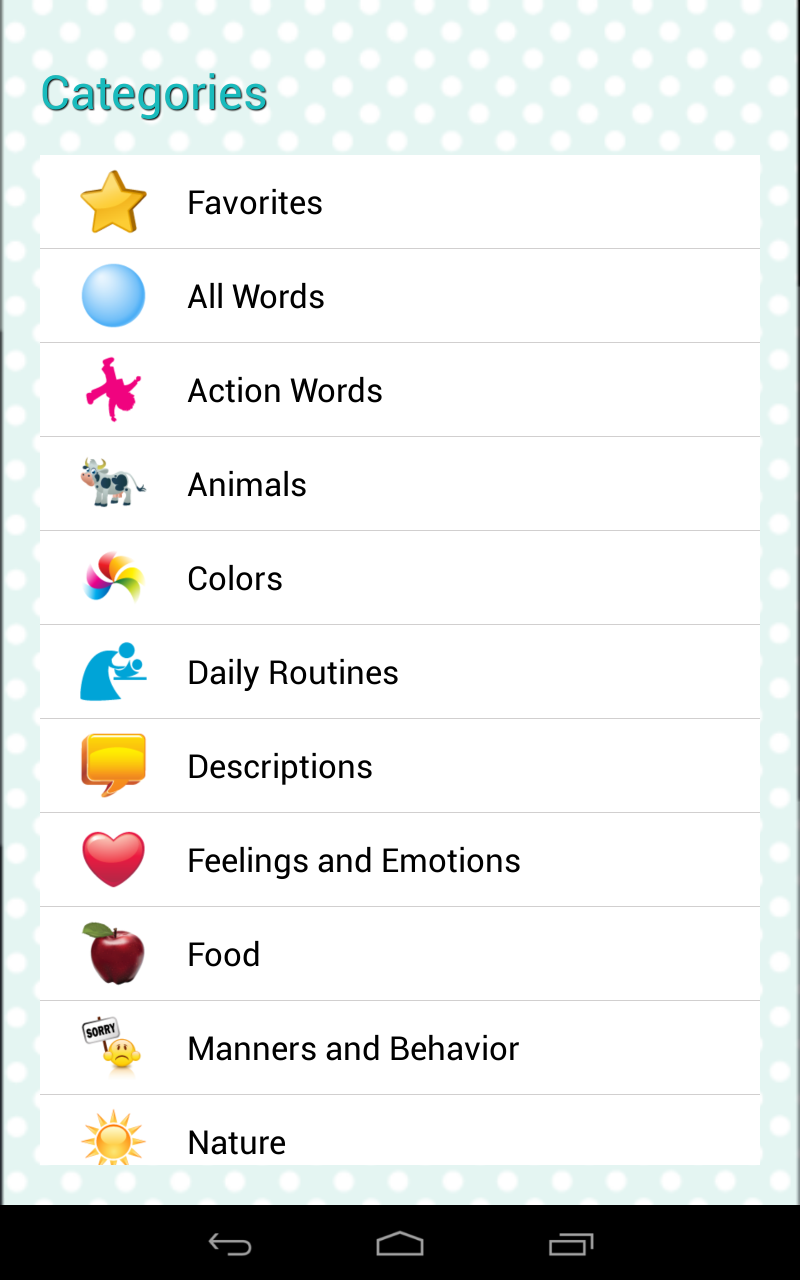Select the rainbow pinwheel icon for Colors
Image resolution: width=800 pixels, height=1280 pixels.
pos(113,577)
